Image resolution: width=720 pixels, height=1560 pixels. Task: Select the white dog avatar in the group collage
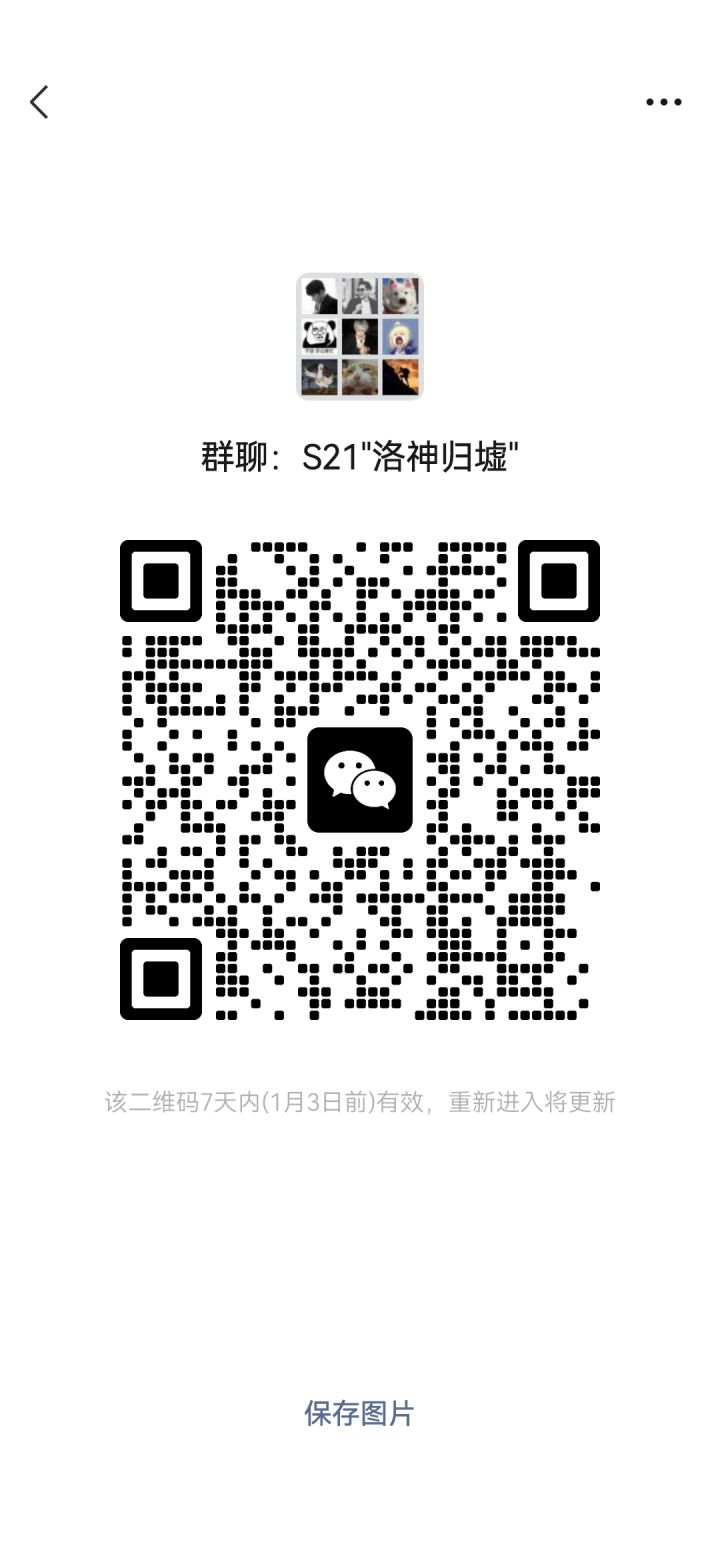coord(399,296)
